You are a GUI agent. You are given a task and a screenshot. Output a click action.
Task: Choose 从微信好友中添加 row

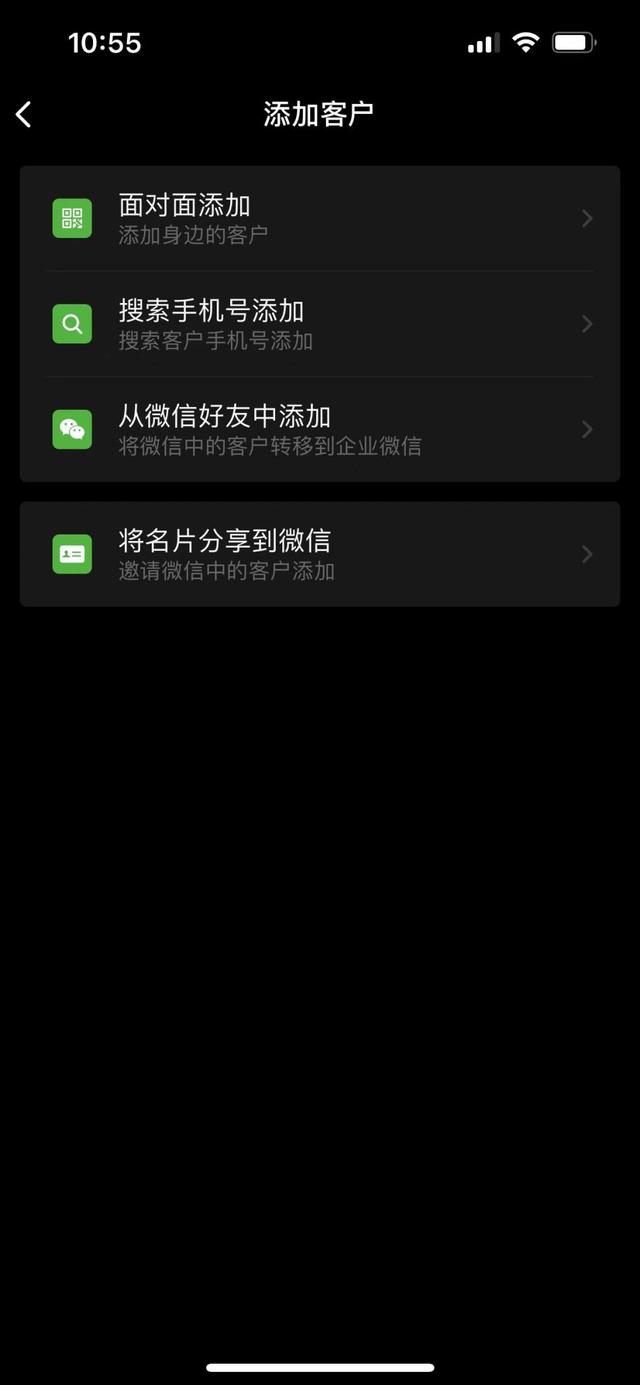point(319,429)
